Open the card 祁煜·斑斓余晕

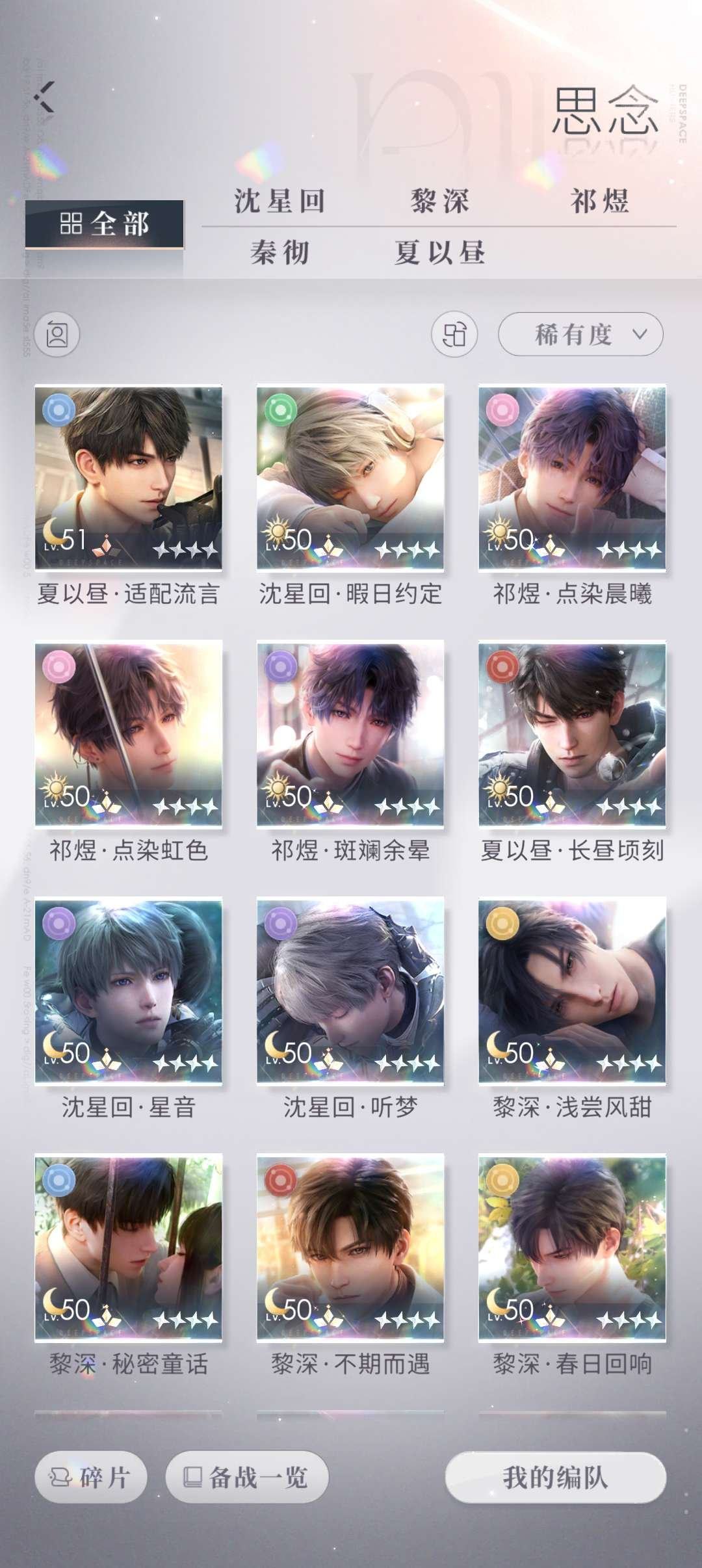[350, 733]
